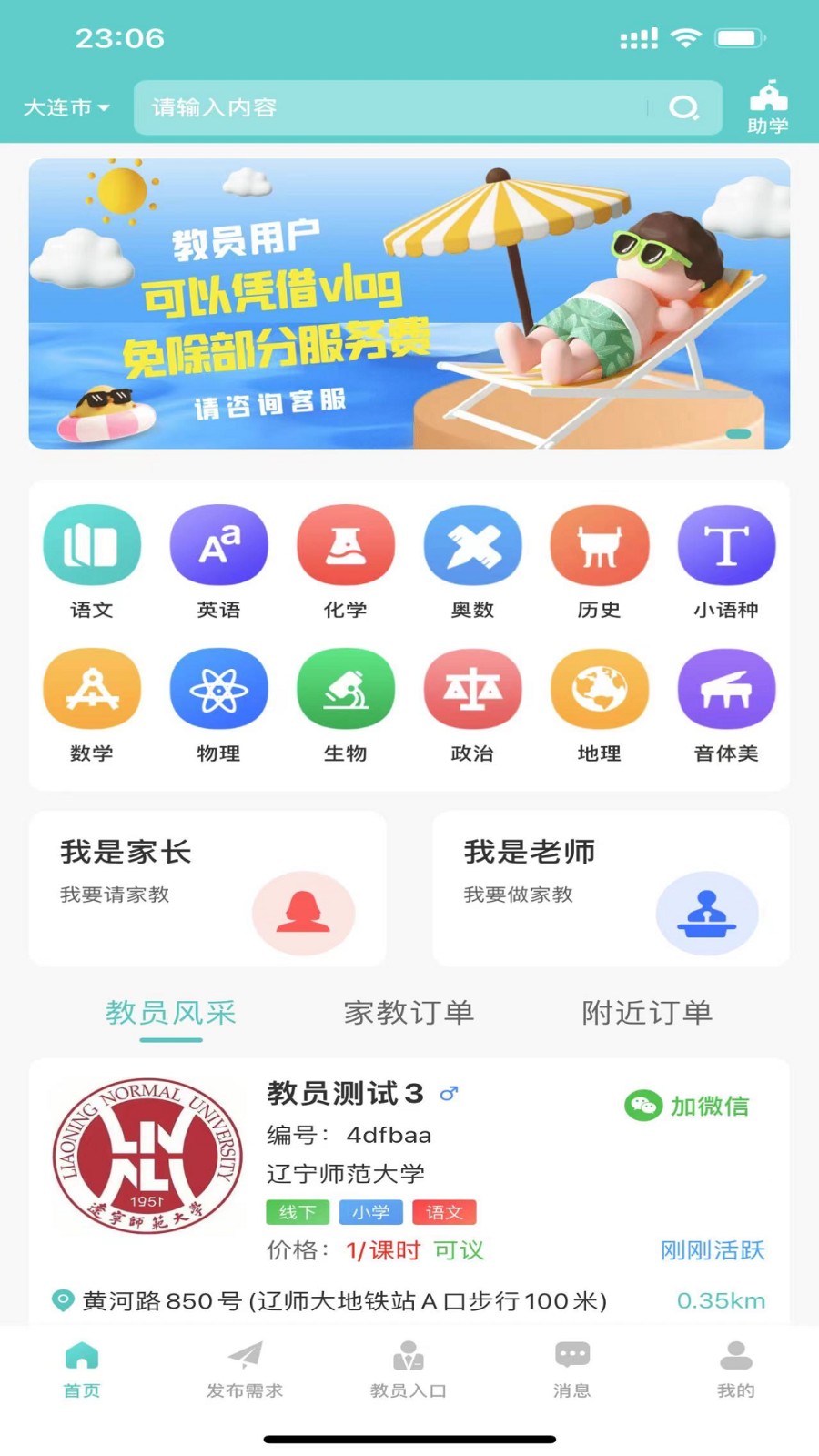
Task: Open the 我的 profile tab
Action: (x=735, y=1369)
